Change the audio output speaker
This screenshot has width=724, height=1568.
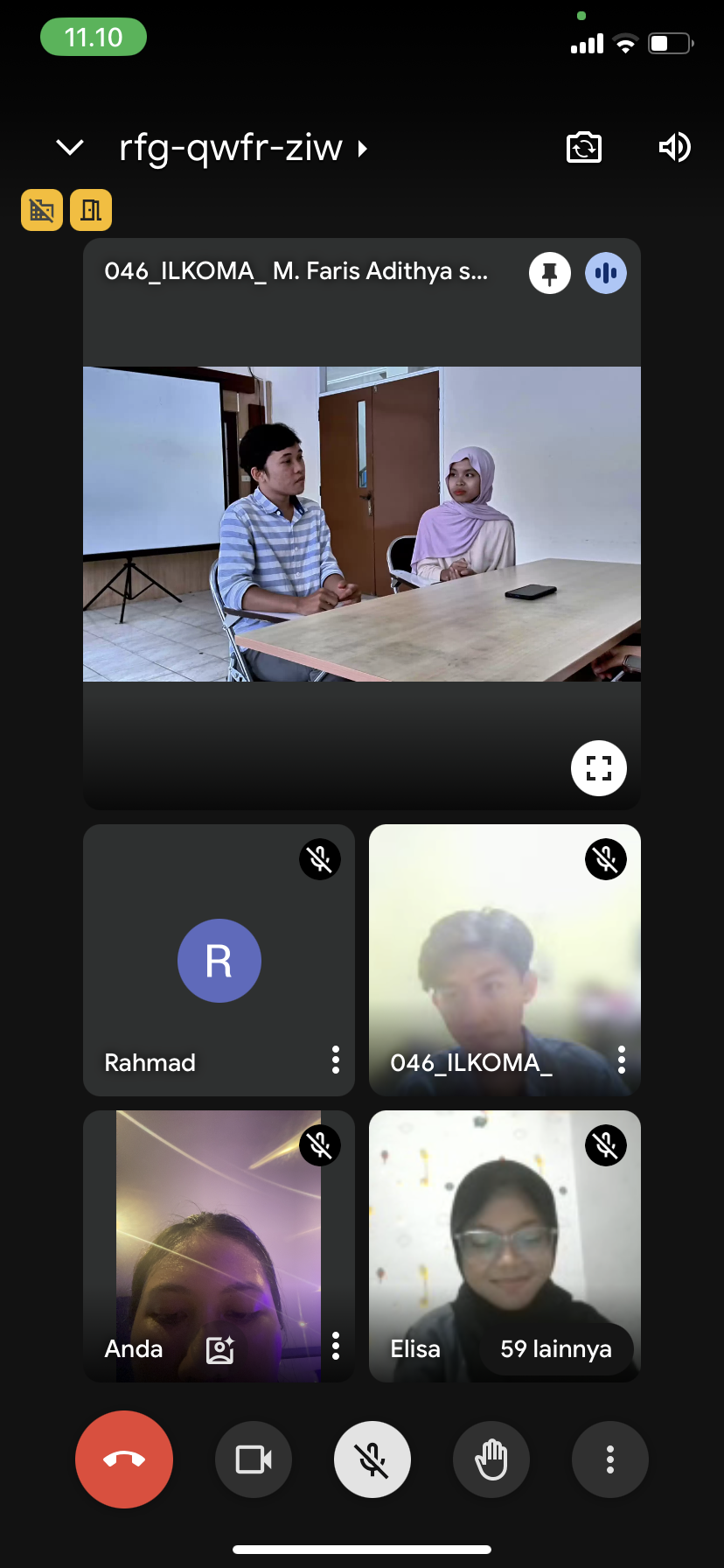click(674, 147)
